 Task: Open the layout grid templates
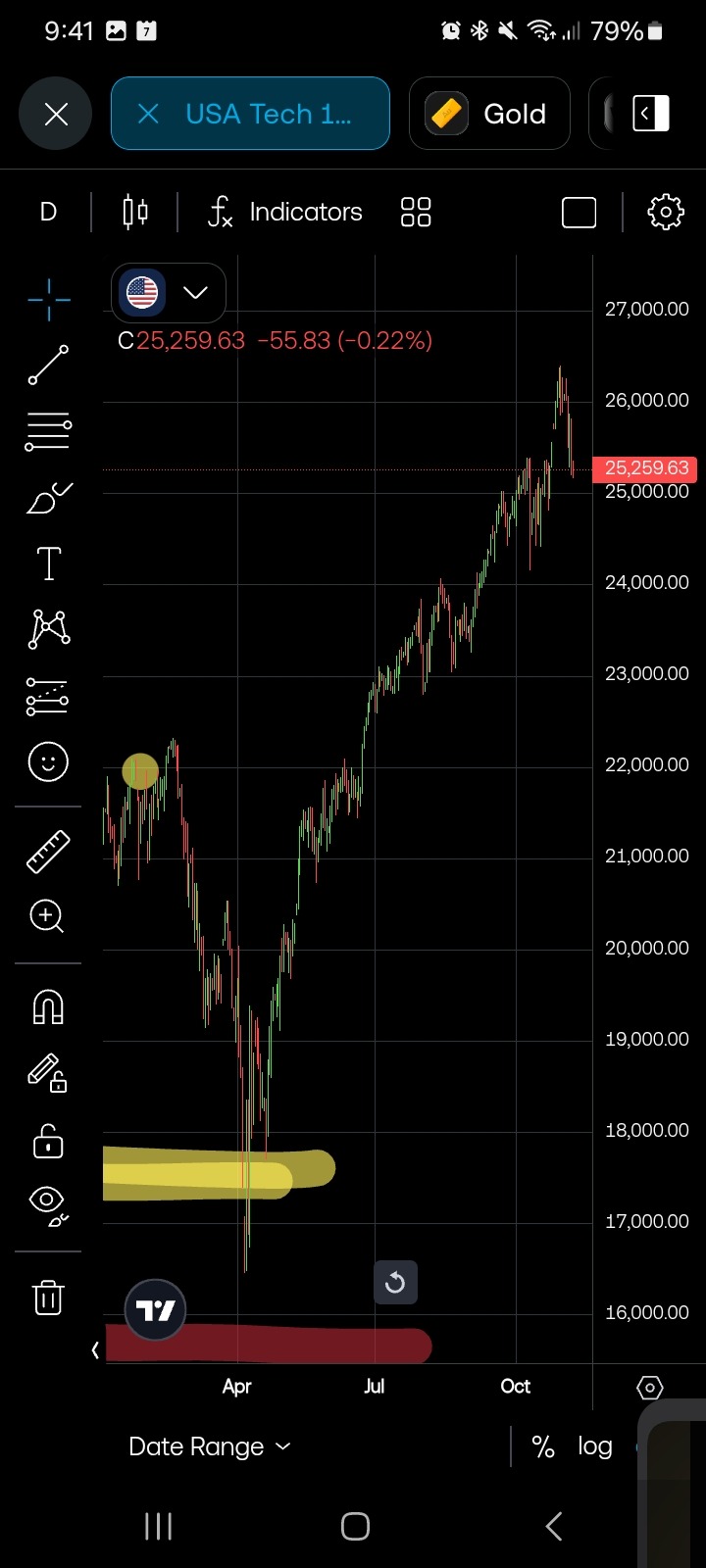pyautogui.click(x=416, y=212)
